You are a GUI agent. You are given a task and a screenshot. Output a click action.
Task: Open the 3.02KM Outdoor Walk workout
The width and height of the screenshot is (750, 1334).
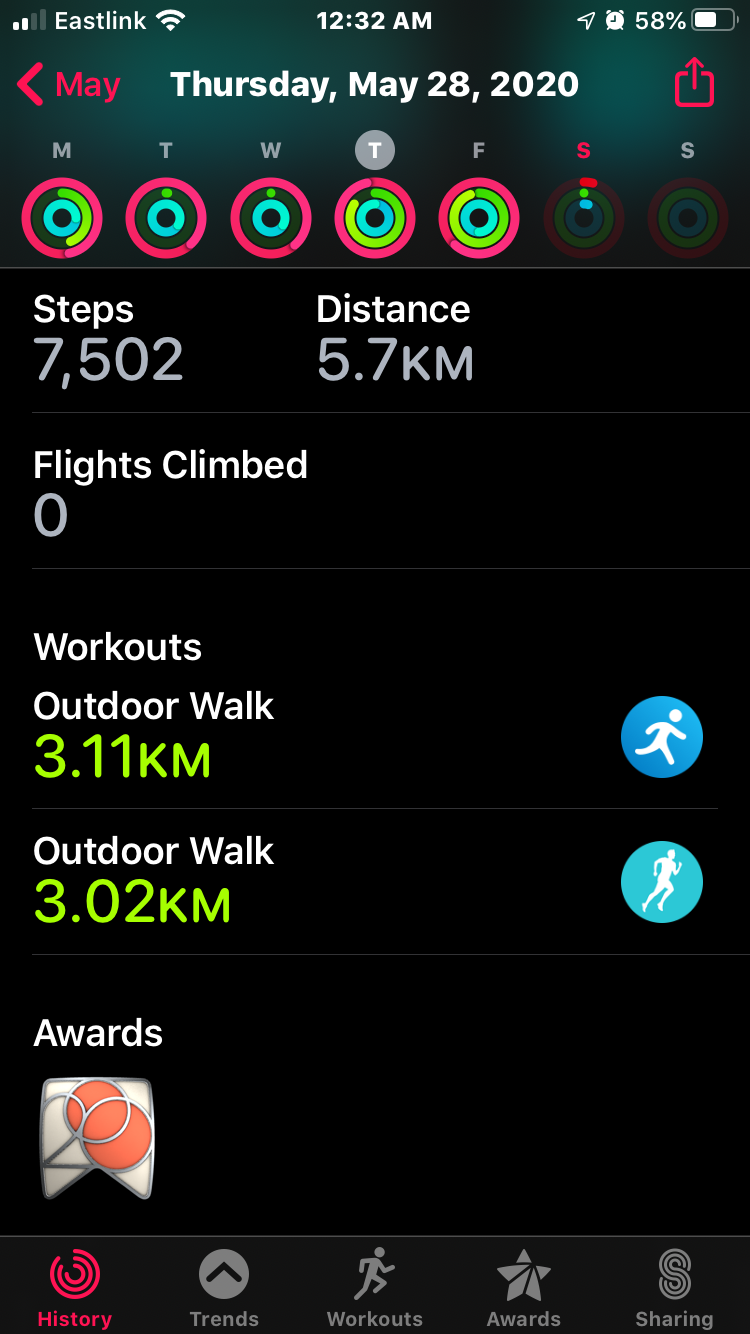tap(370, 882)
